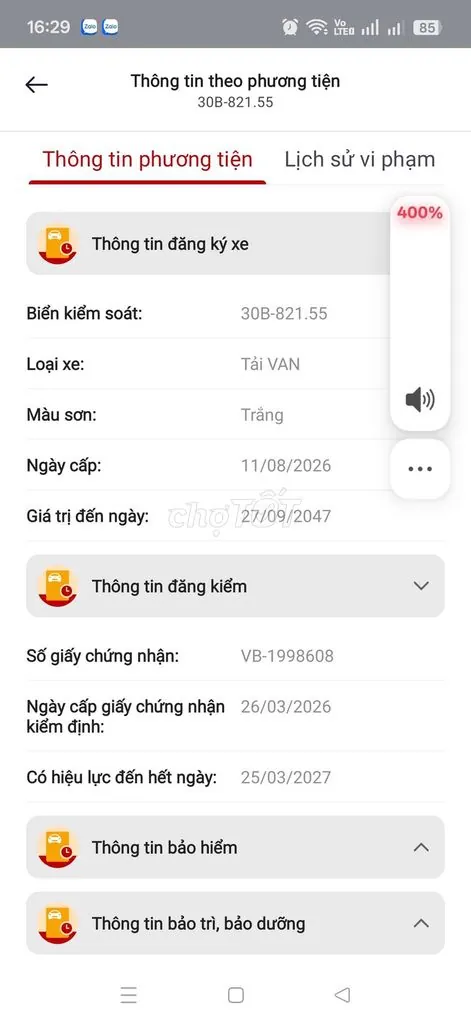Image resolution: width=471 pixels, height=1024 pixels.
Task: Switch to the Lịch sử vi phạm tab
Action: click(x=359, y=159)
